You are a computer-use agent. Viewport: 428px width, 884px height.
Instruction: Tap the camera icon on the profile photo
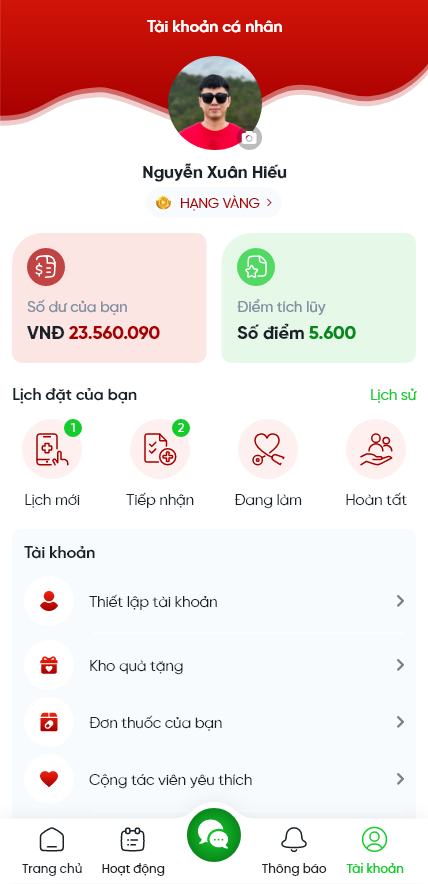250,138
